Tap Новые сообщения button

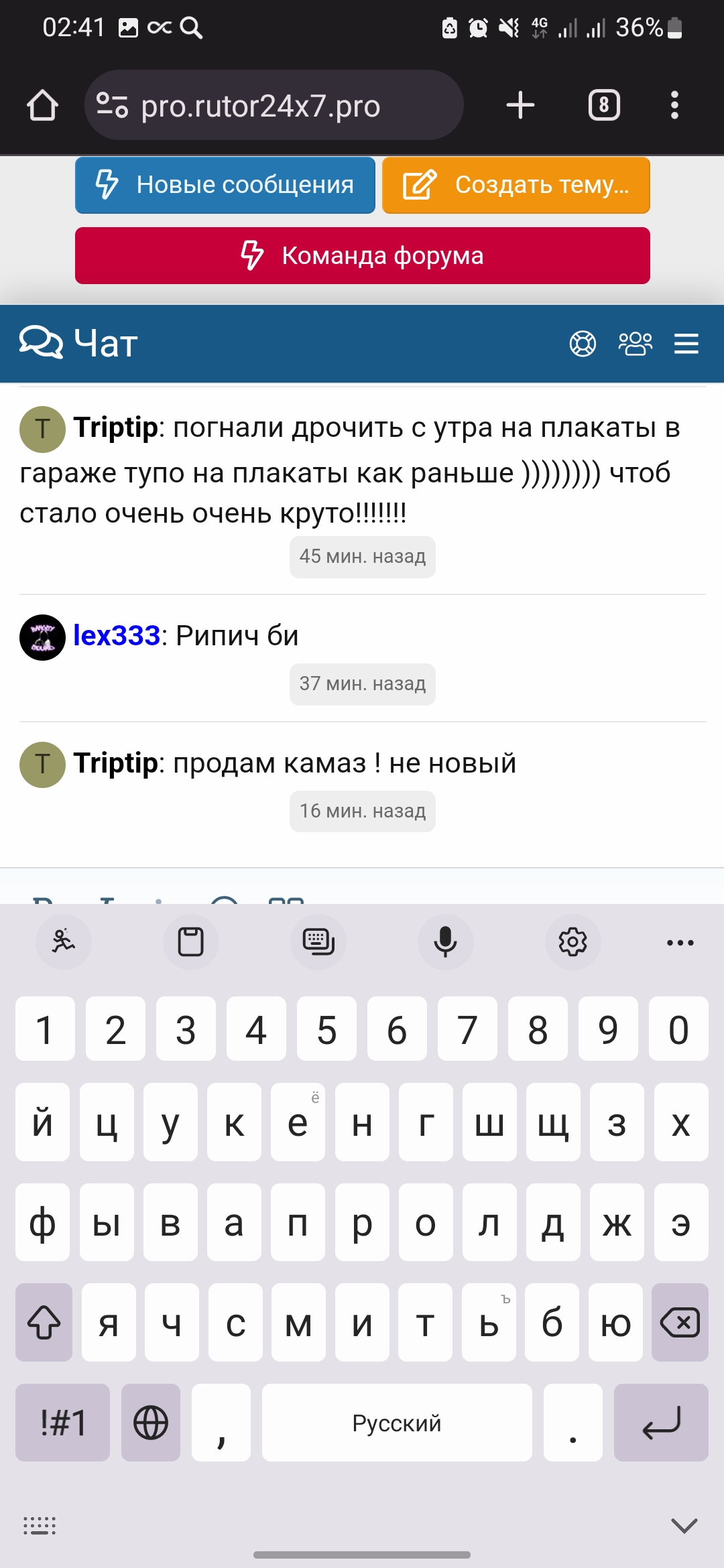pos(224,185)
